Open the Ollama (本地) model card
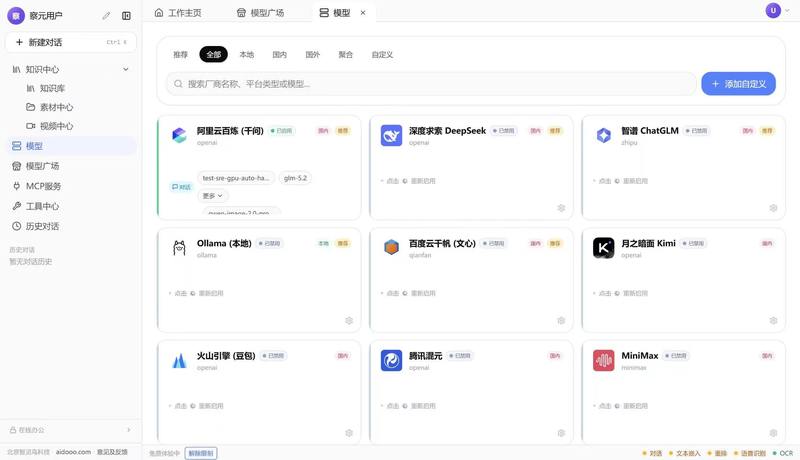This screenshot has height=460, width=800. point(259,280)
